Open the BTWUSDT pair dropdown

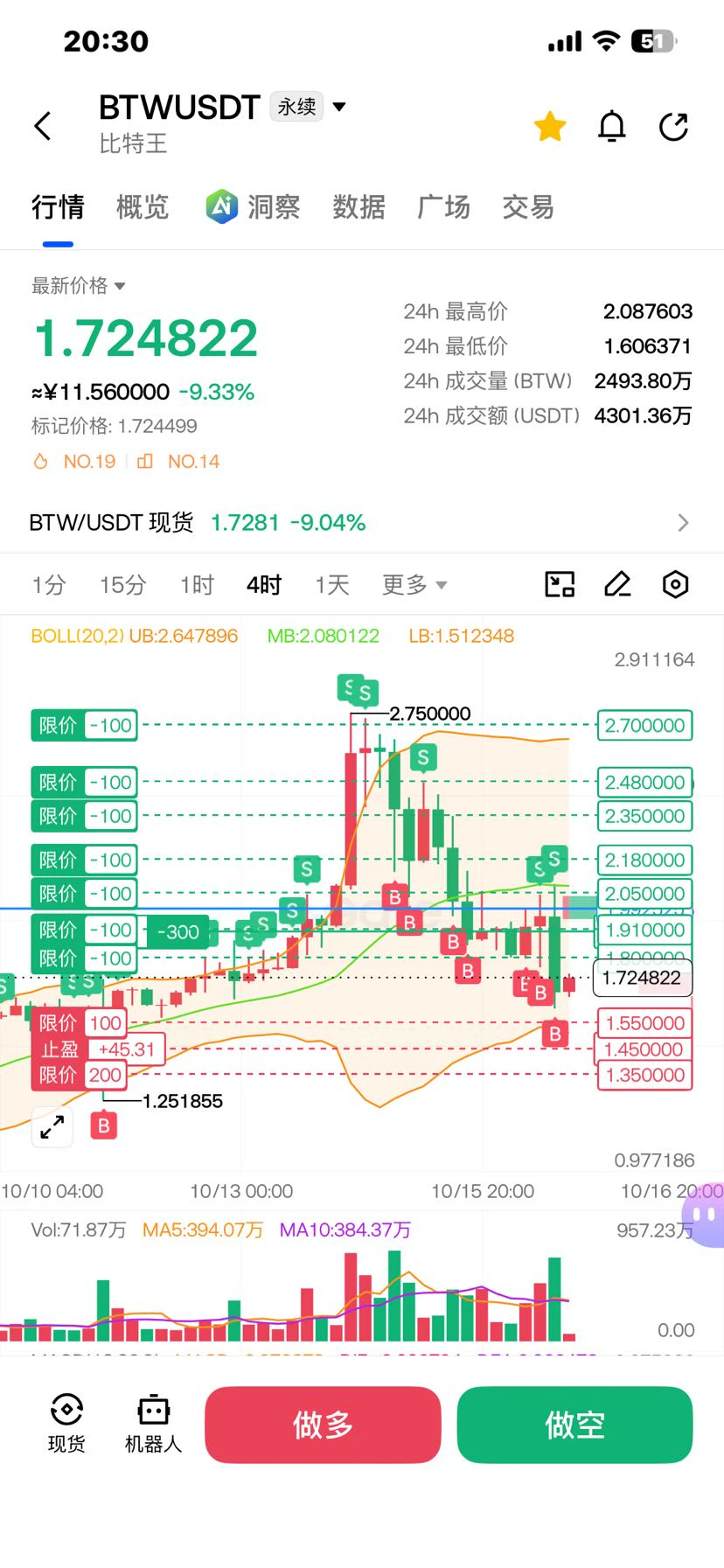tap(340, 107)
